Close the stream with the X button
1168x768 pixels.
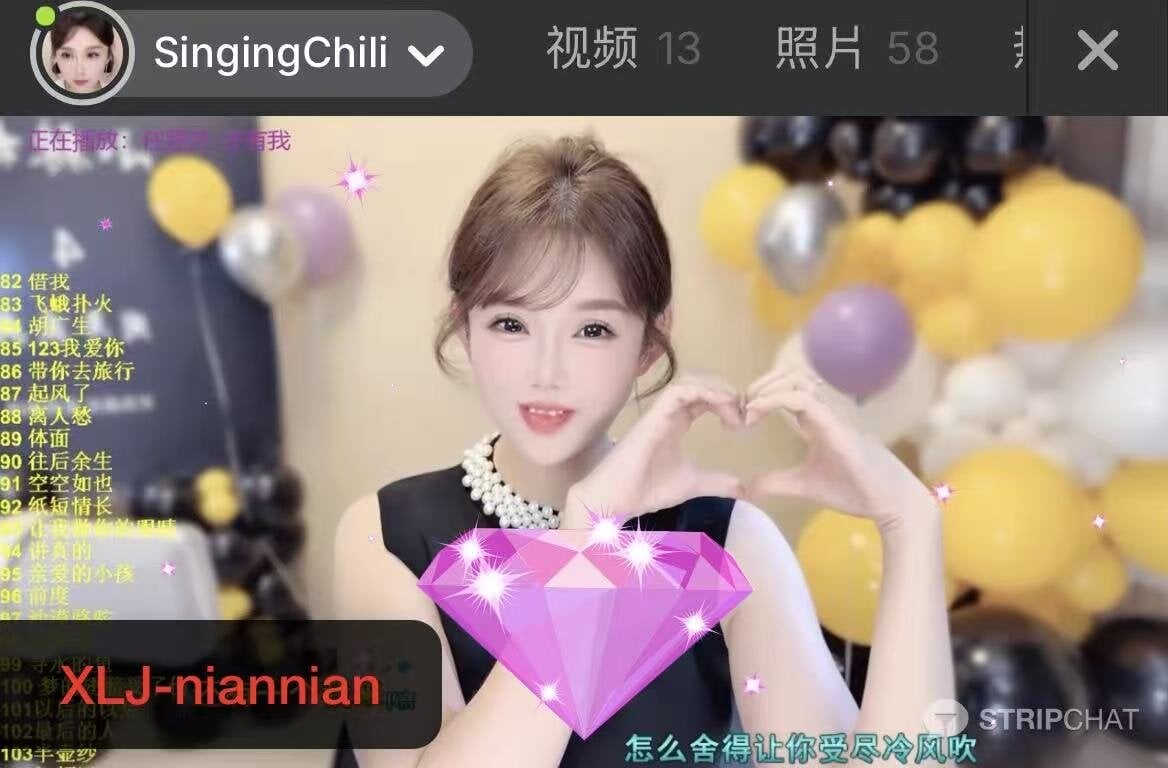click(x=1097, y=50)
